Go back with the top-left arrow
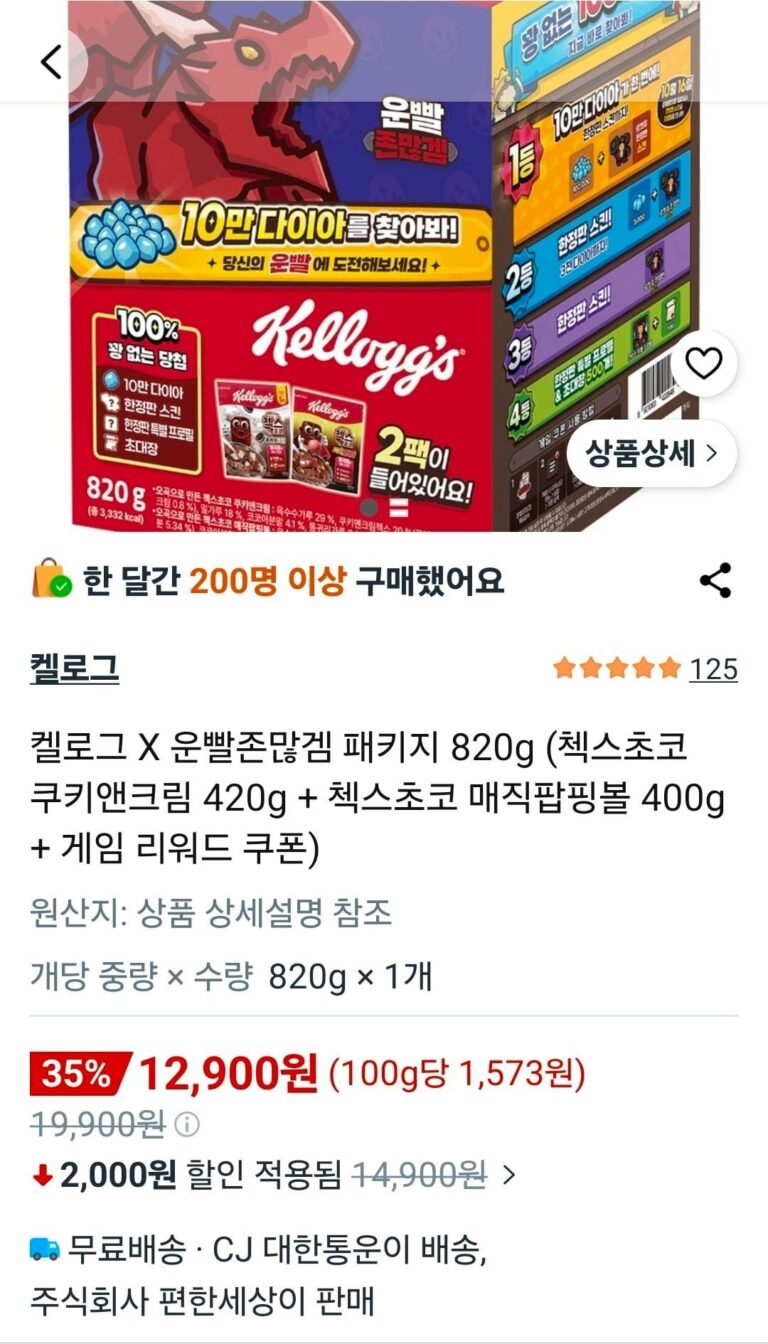 [x=50, y=62]
